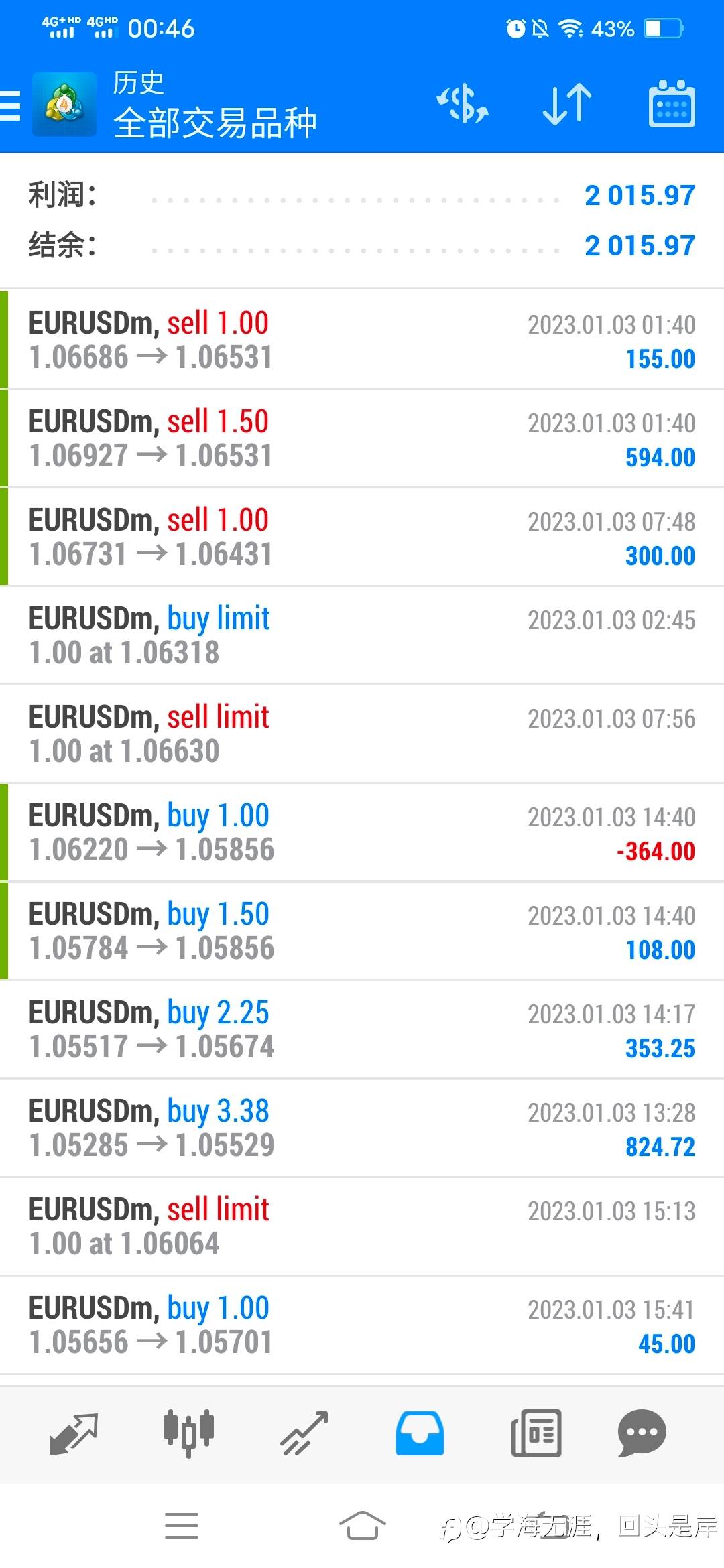The height and width of the screenshot is (1568, 724).
Task: Expand the buy 1.00 trade with profit 45.00
Action: point(362,1325)
